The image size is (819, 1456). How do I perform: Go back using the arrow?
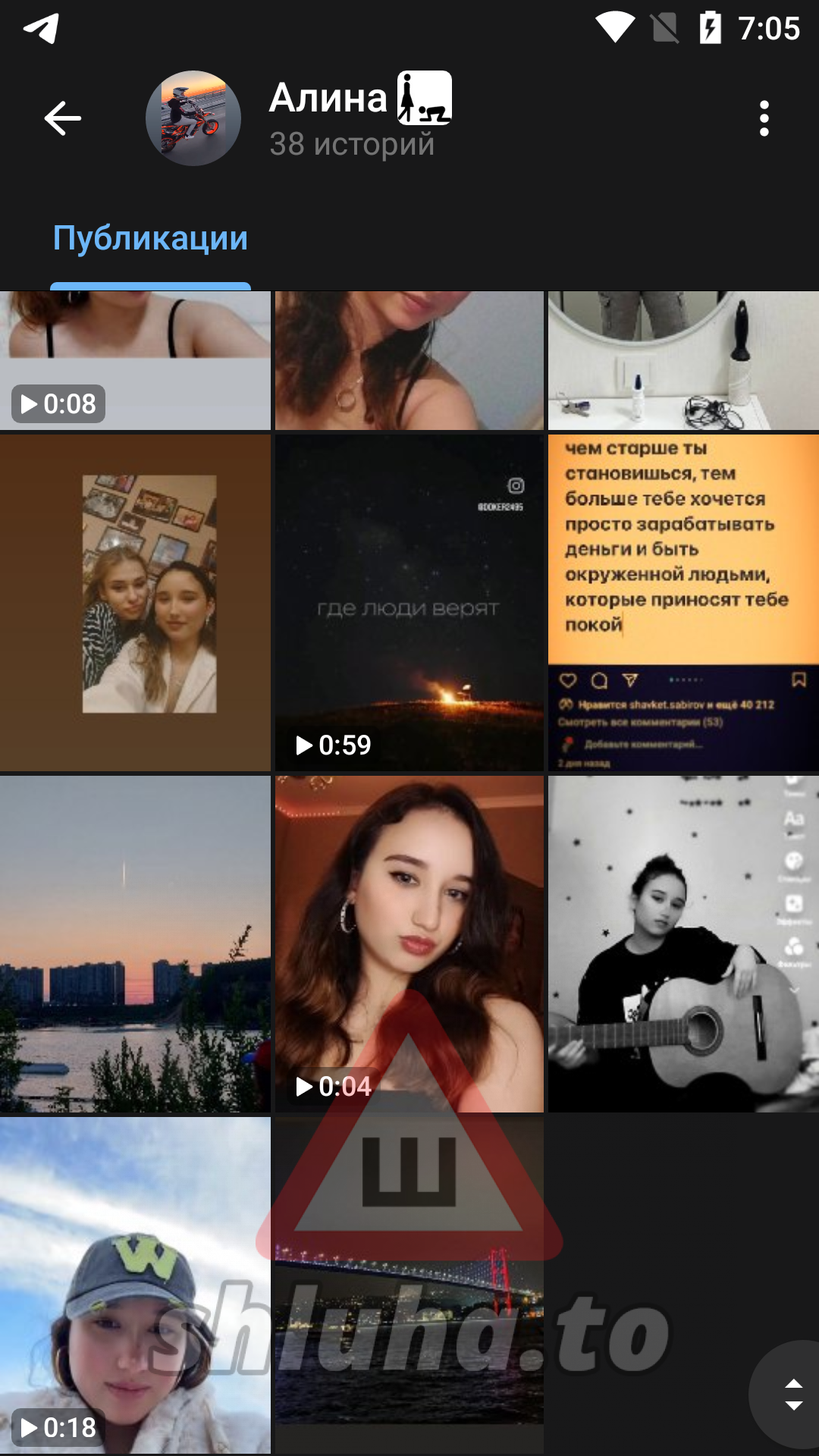(62, 118)
